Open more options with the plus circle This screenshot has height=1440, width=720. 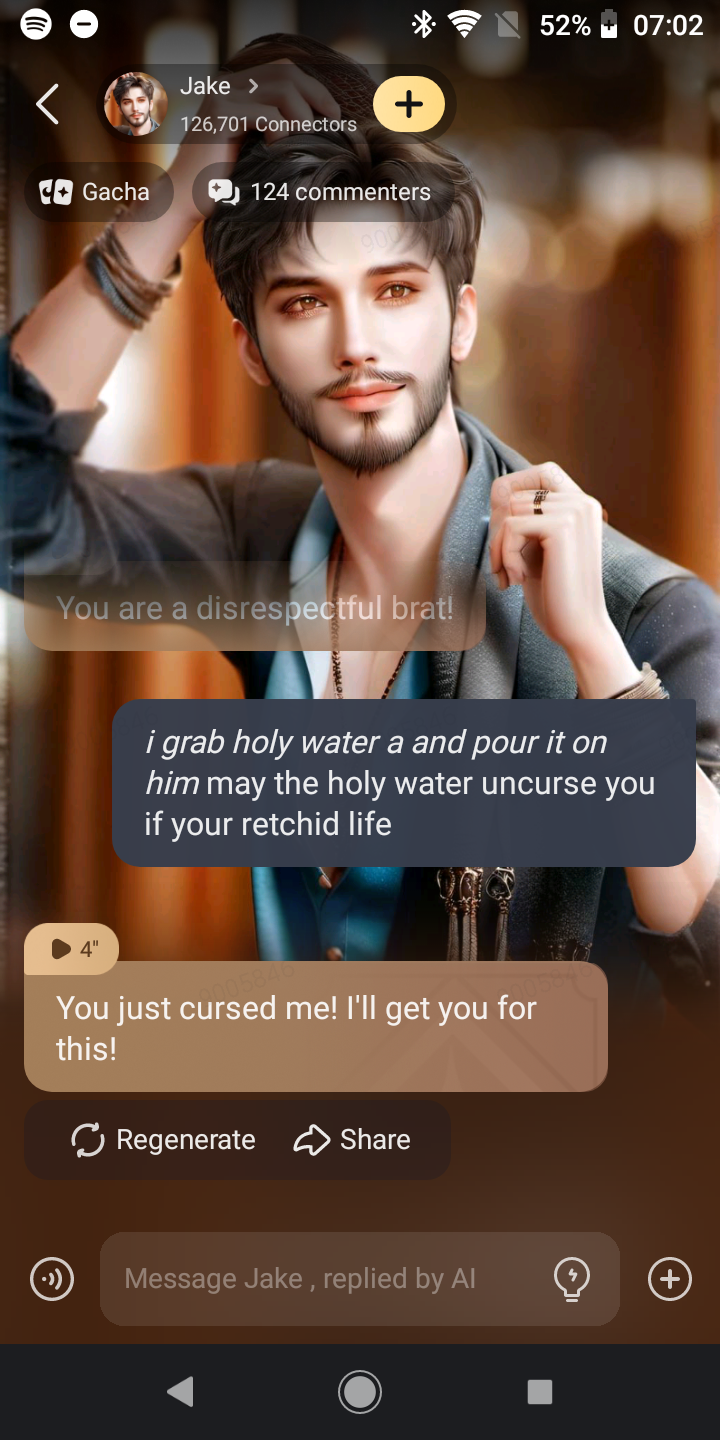point(669,1279)
